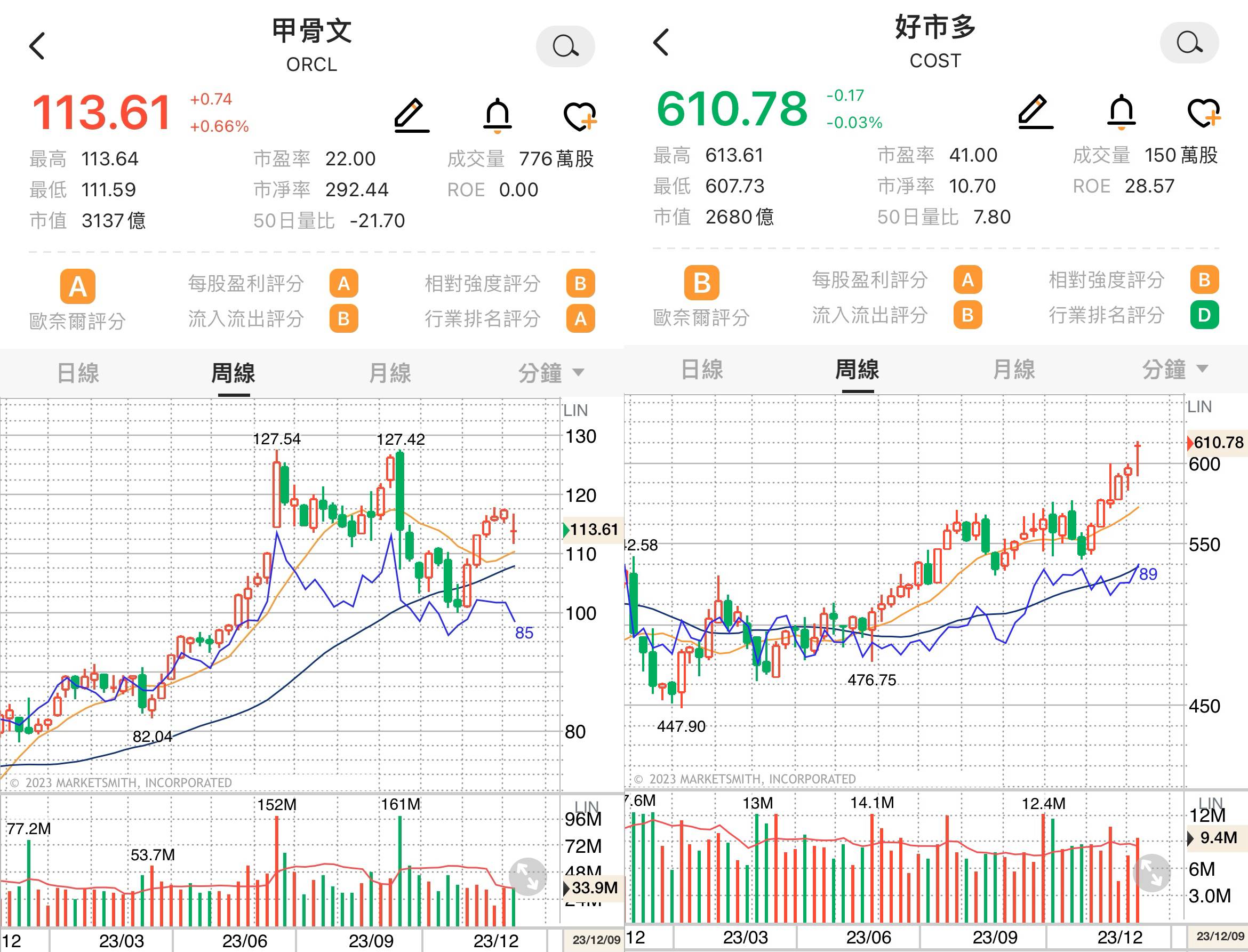Switch ORCL chart to 日線

pyautogui.click(x=78, y=373)
